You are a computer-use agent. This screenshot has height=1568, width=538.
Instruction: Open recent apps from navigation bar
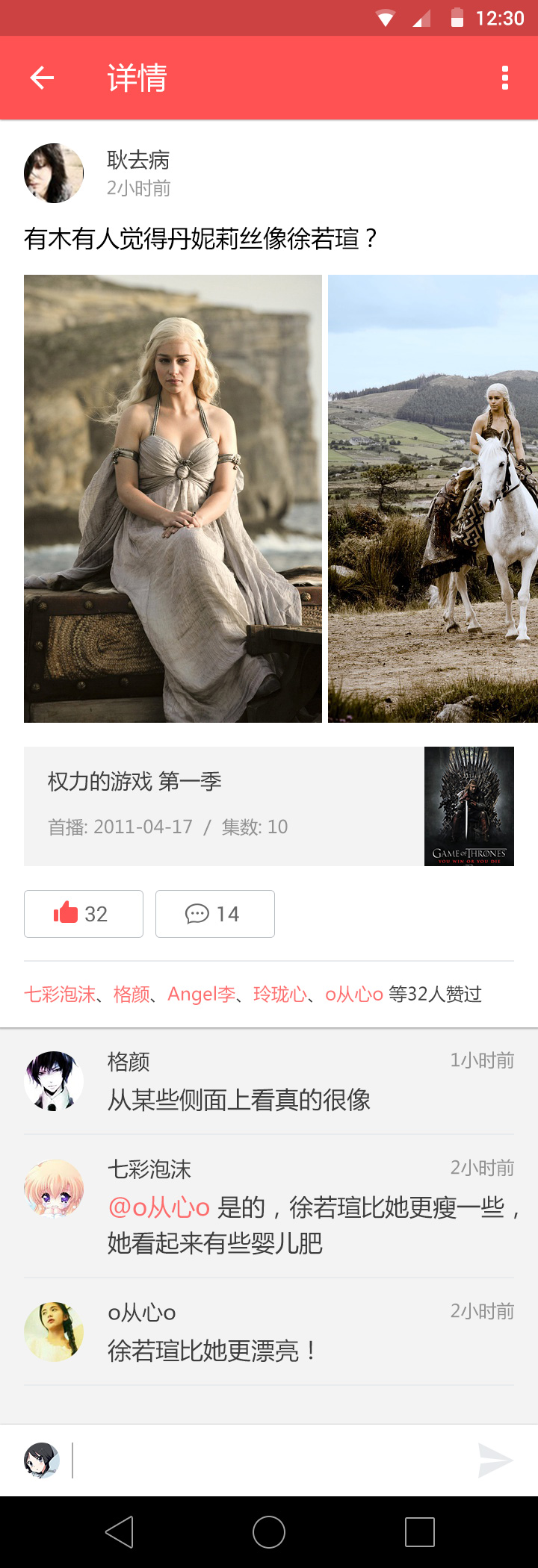click(x=420, y=1532)
